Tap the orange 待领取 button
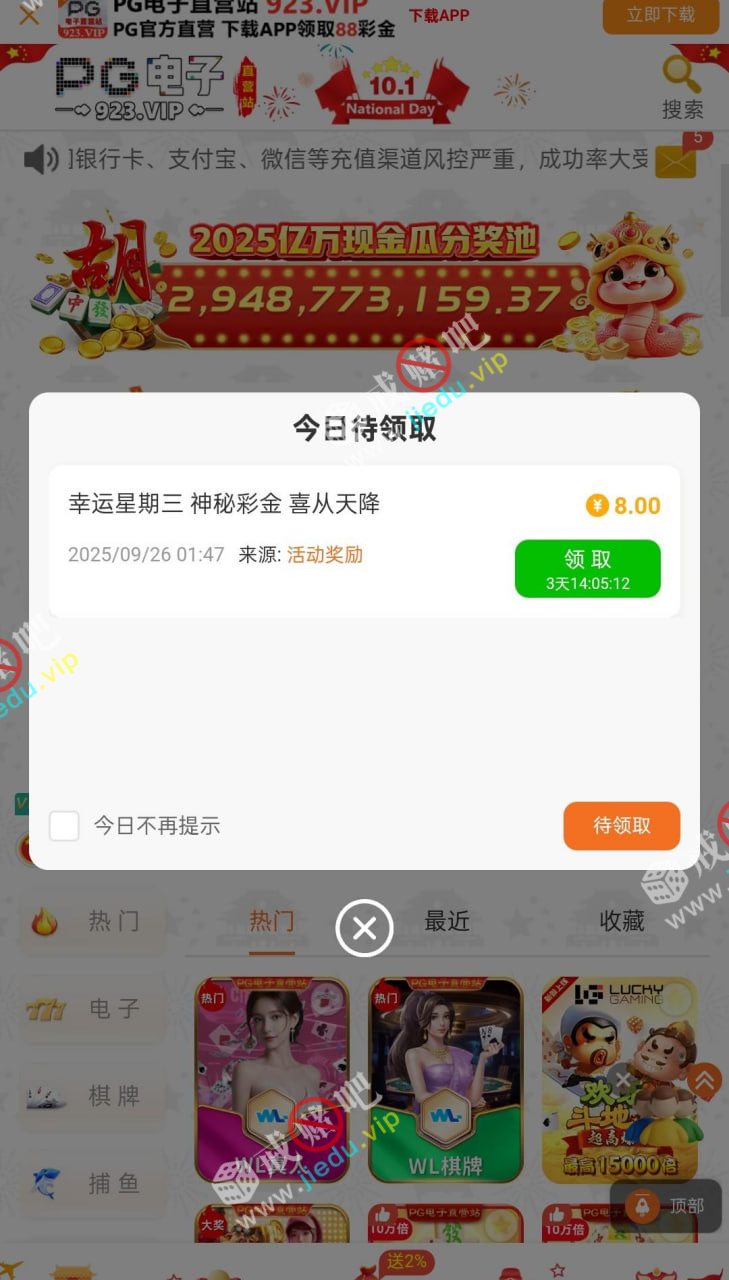 [621, 825]
